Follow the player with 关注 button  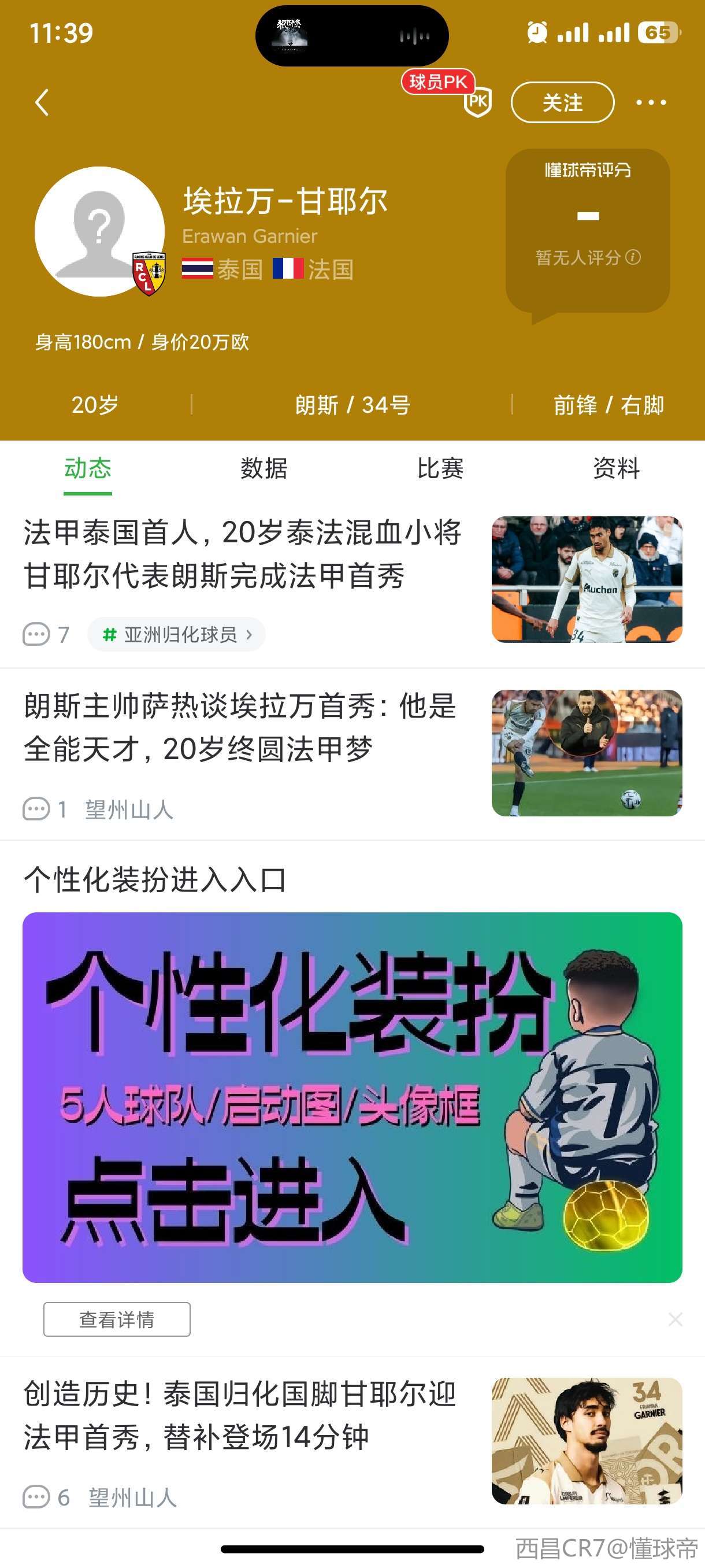(x=562, y=102)
